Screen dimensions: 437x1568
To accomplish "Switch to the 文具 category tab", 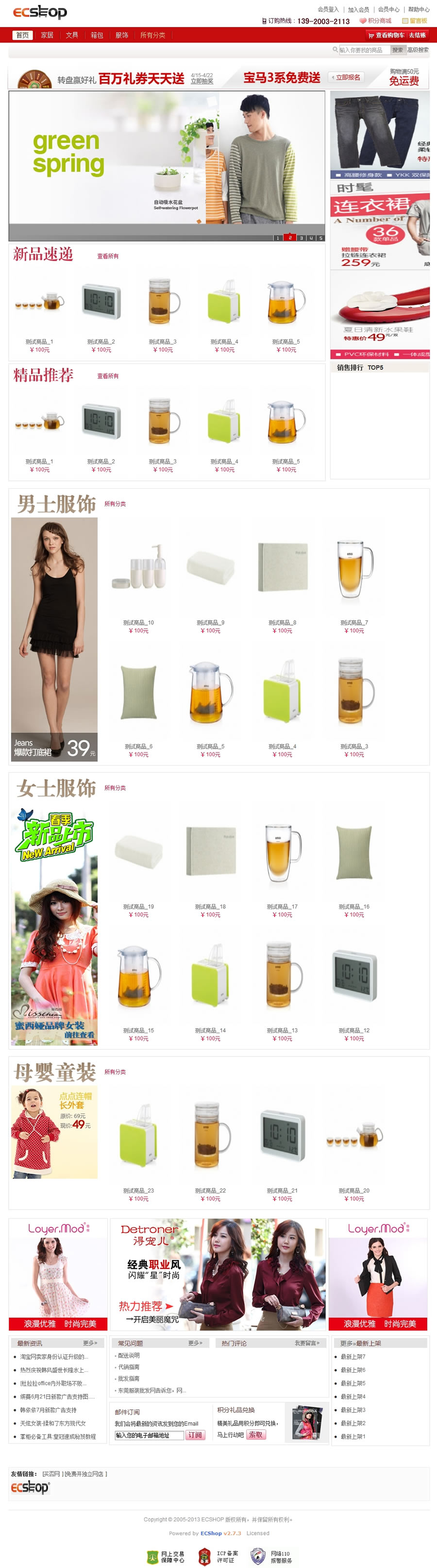I will tap(72, 35).
